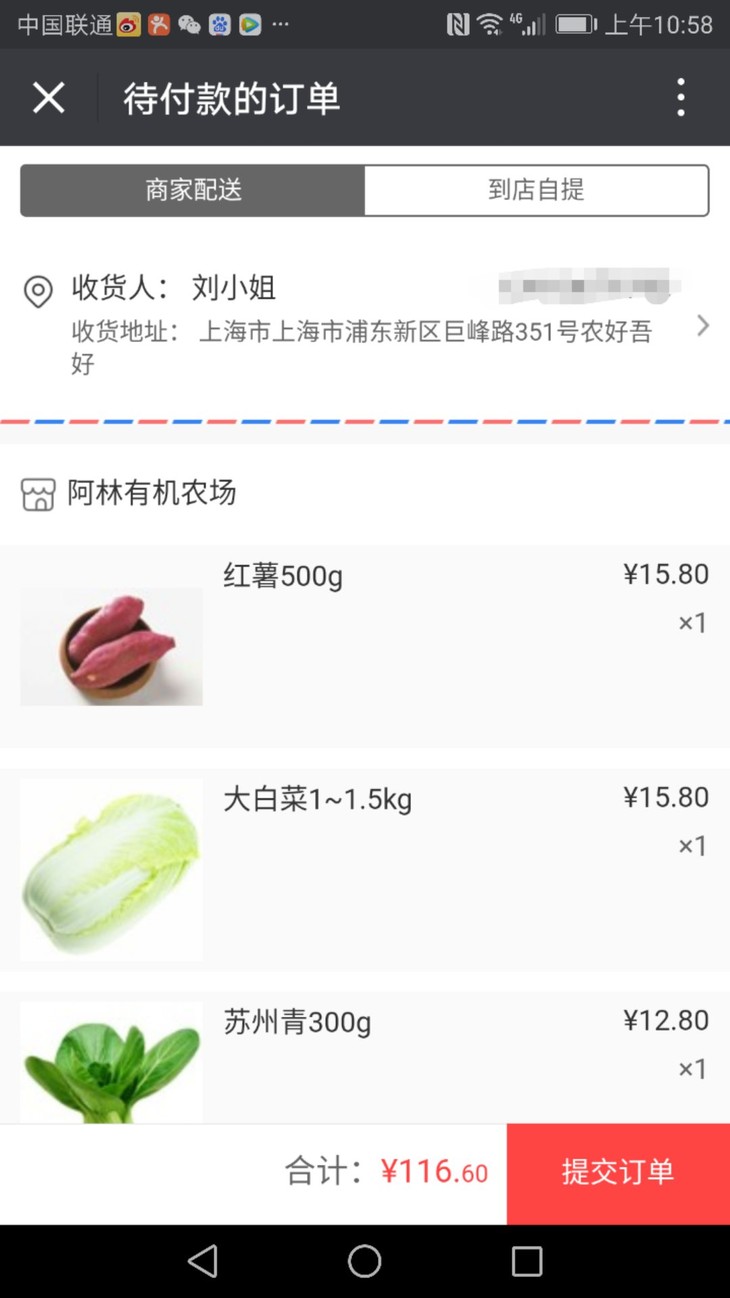Switch to 到店自提 pickup option
Screen dimensions: 730x1298
pyautogui.click(x=536, y=190)
